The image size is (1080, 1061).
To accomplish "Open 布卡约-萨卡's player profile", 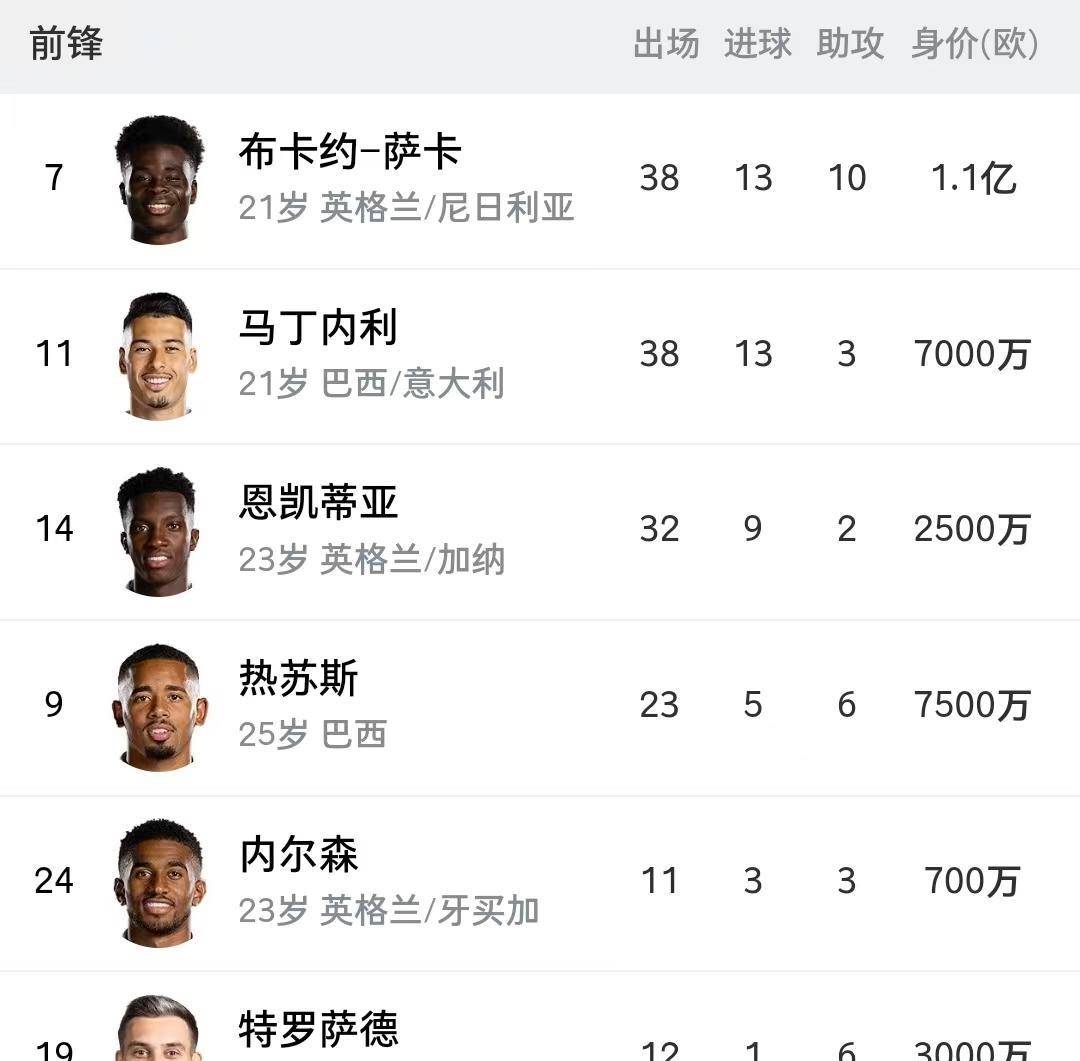I will click(349, 153).
